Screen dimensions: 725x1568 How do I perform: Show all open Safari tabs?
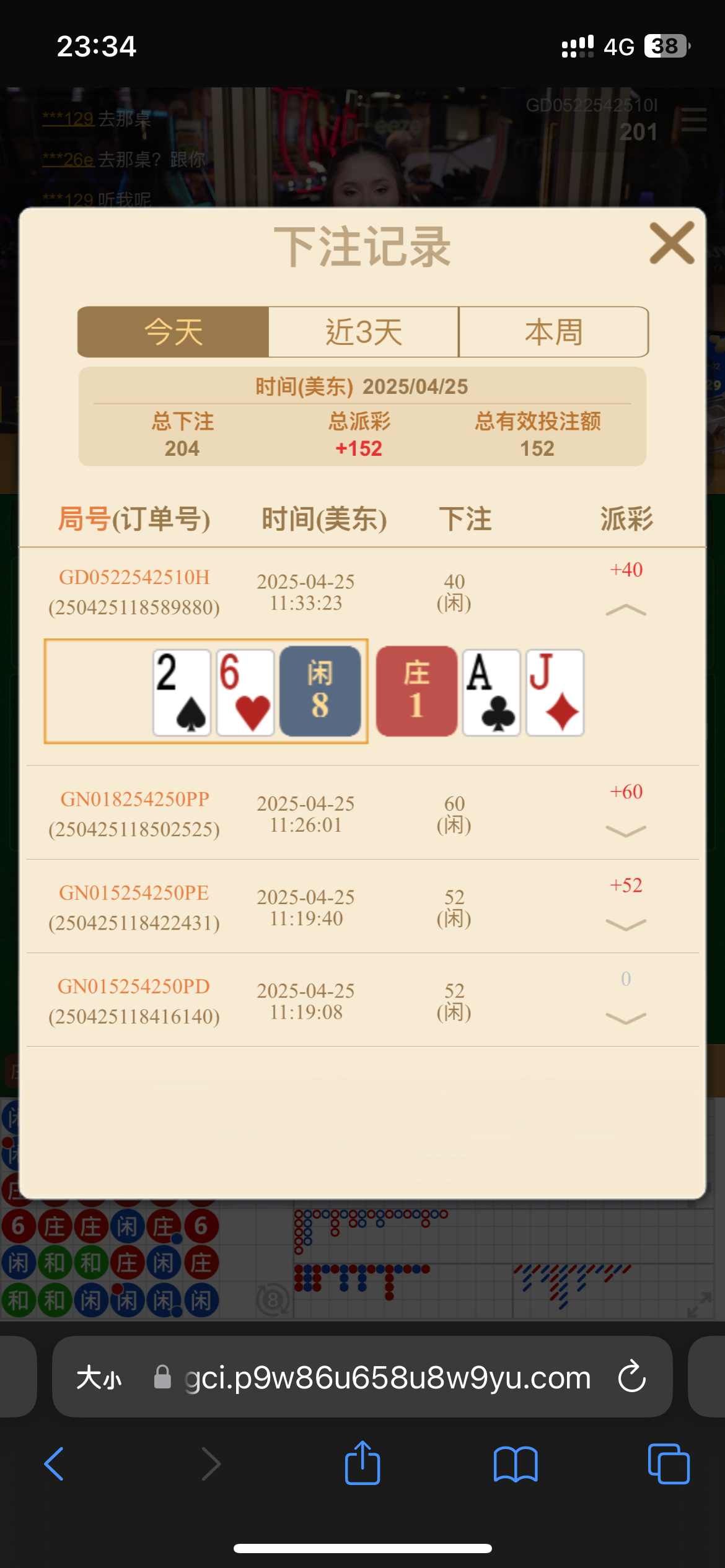668,1464
